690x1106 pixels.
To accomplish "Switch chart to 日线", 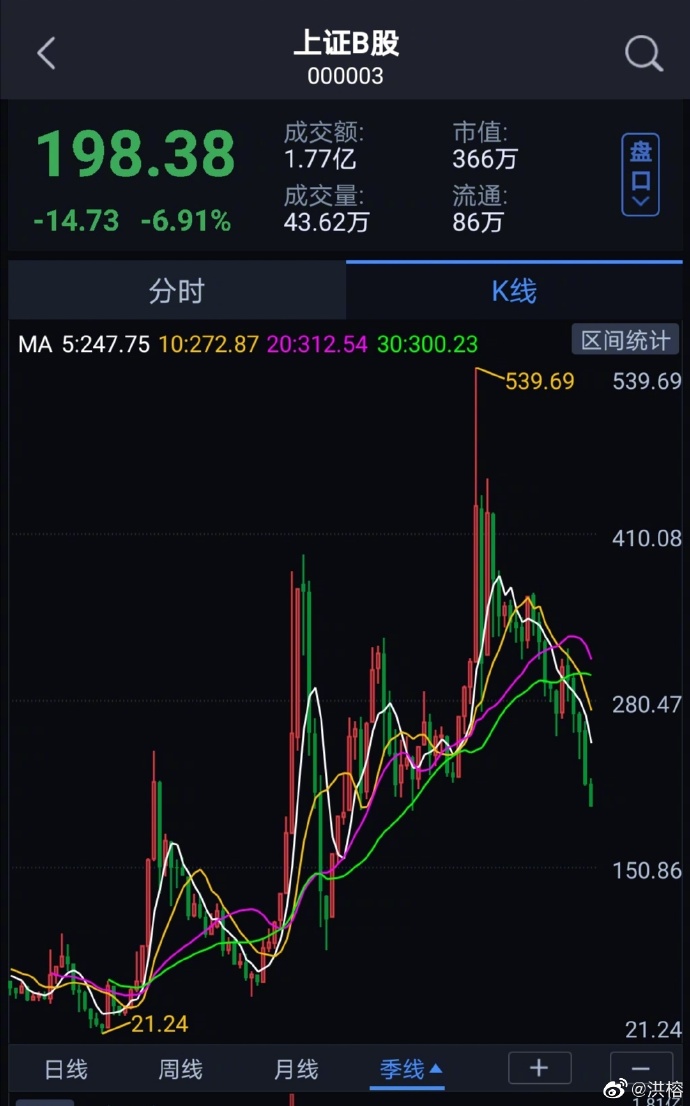I will point(66,1069).
